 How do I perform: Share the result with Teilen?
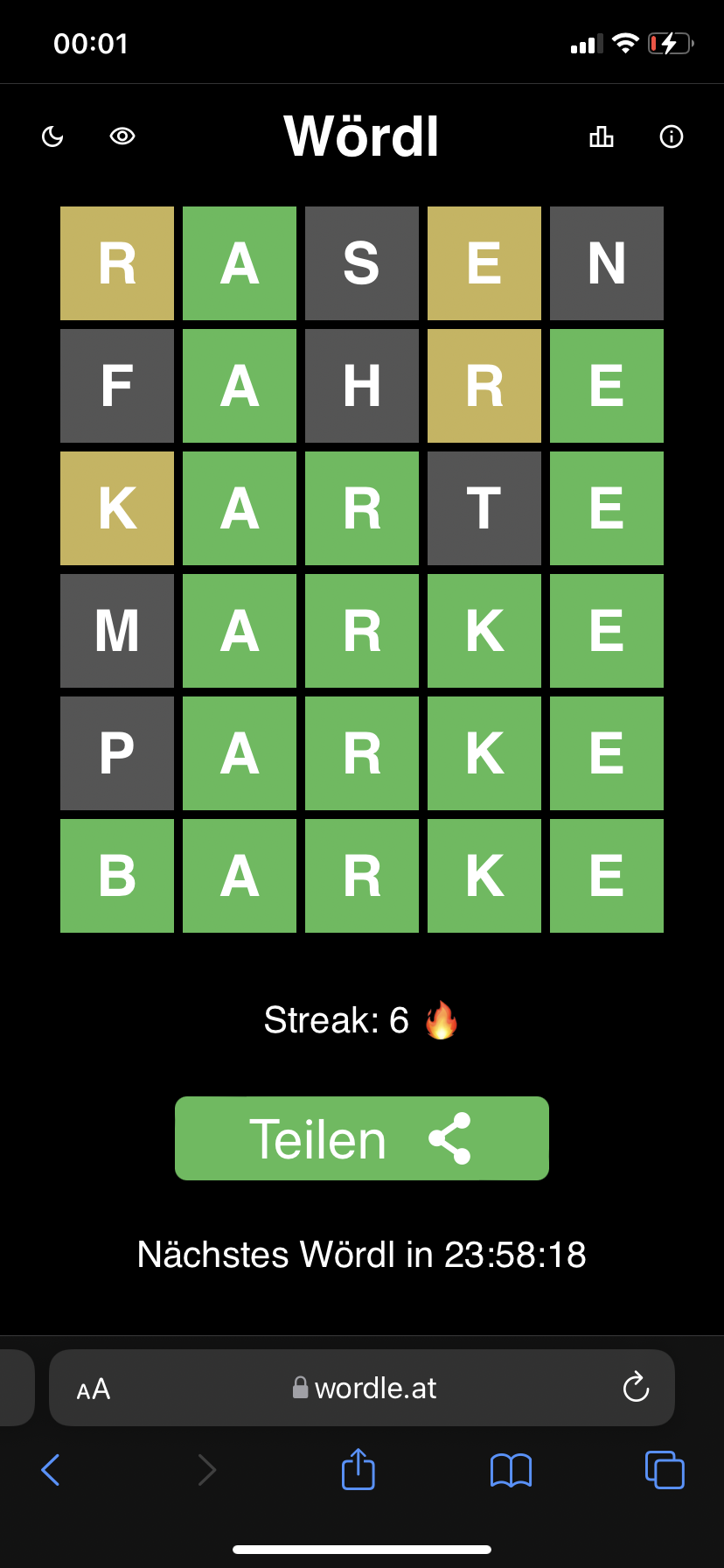(x=362, y=1138)
